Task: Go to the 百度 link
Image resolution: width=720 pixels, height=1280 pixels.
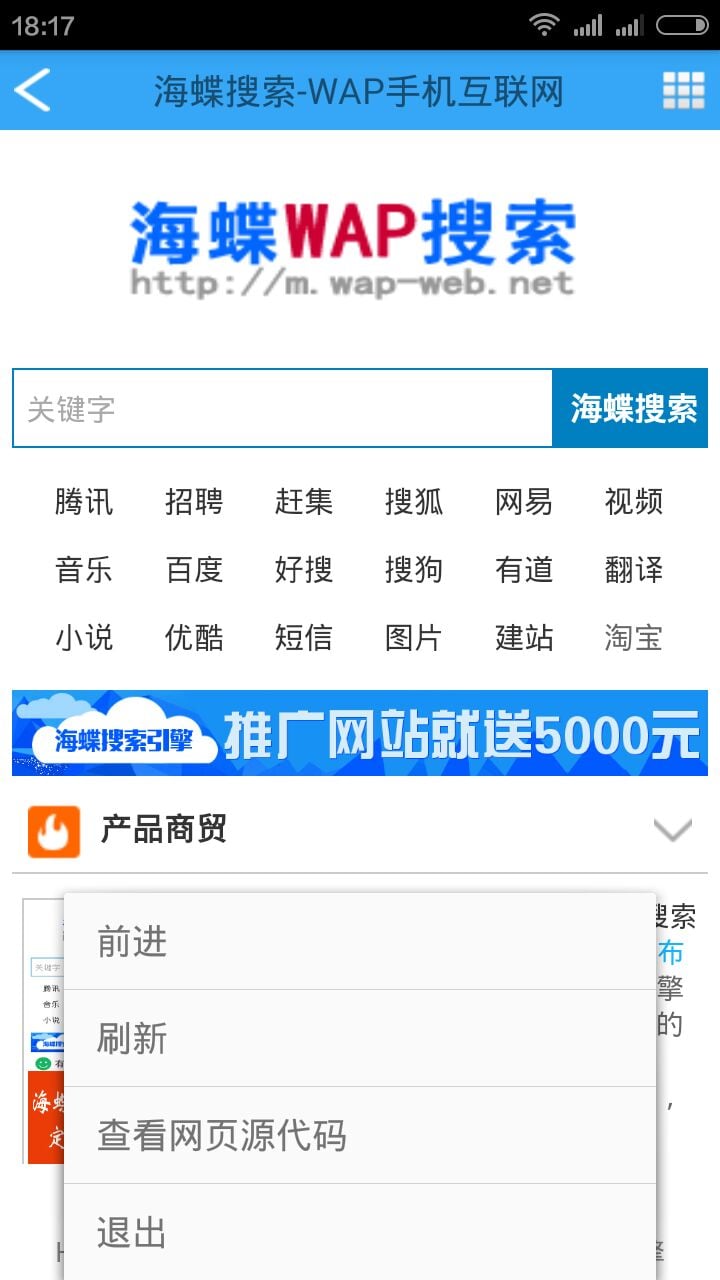Action: coord(194,570)
